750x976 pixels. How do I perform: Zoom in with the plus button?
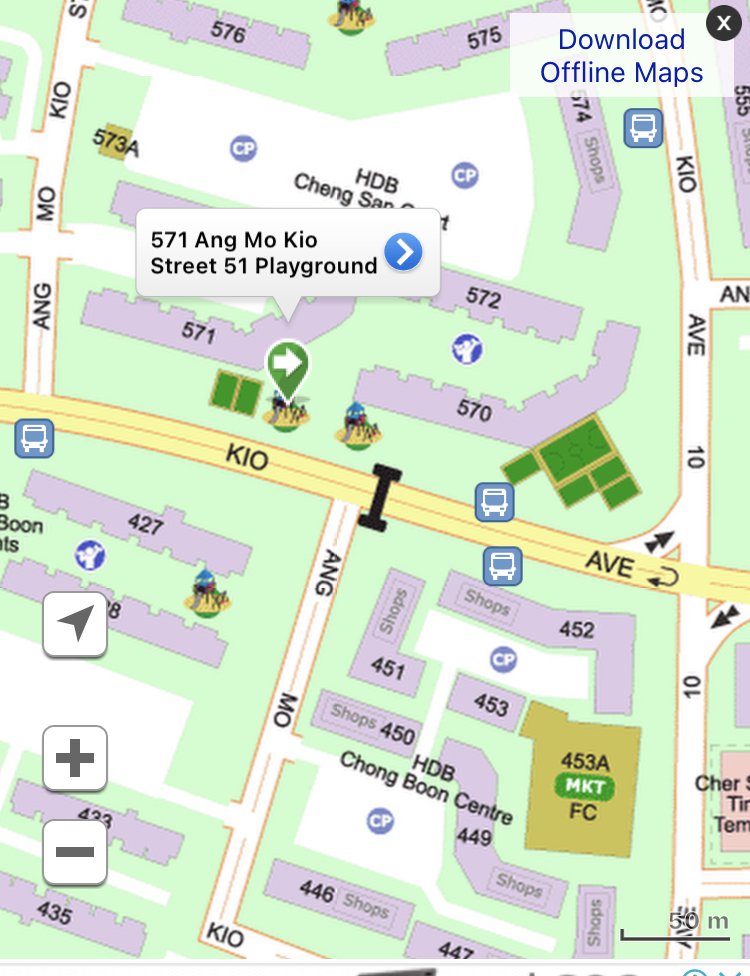point(75,760)
